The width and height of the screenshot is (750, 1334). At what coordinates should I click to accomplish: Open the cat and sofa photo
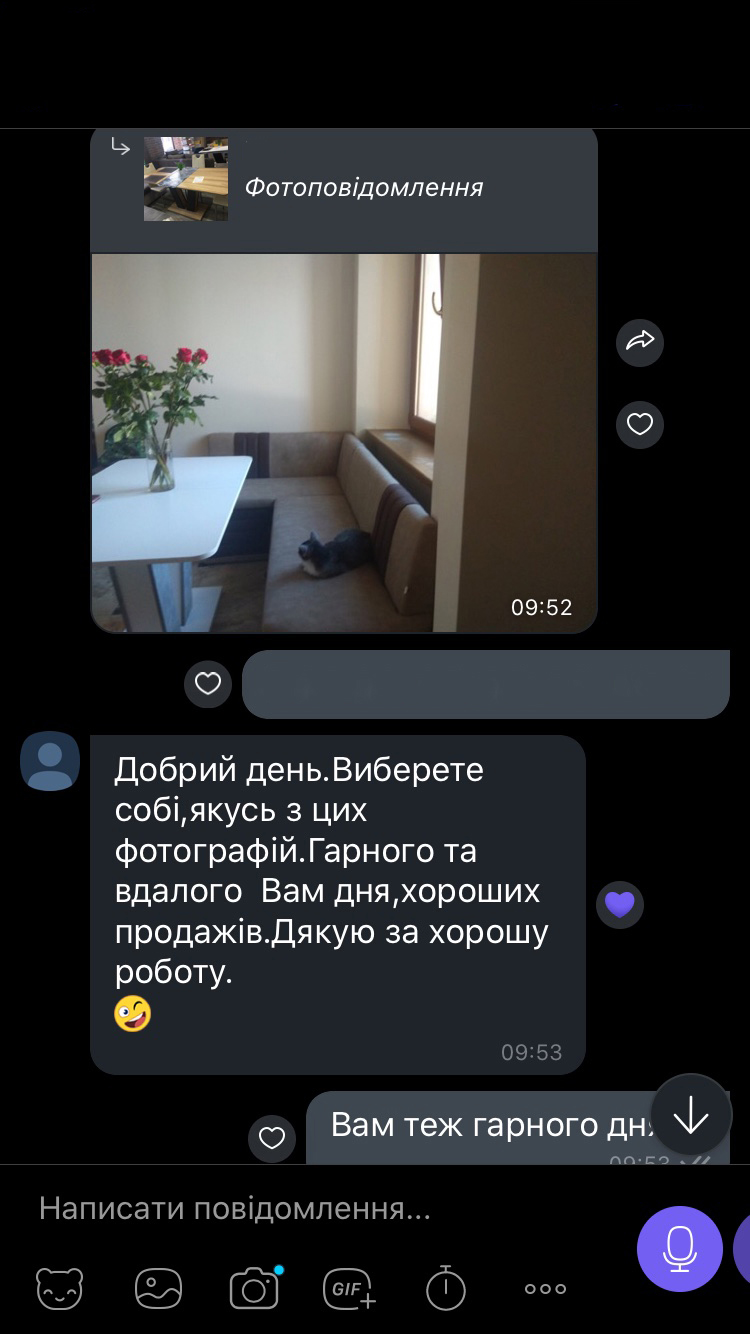click(344, 443)
